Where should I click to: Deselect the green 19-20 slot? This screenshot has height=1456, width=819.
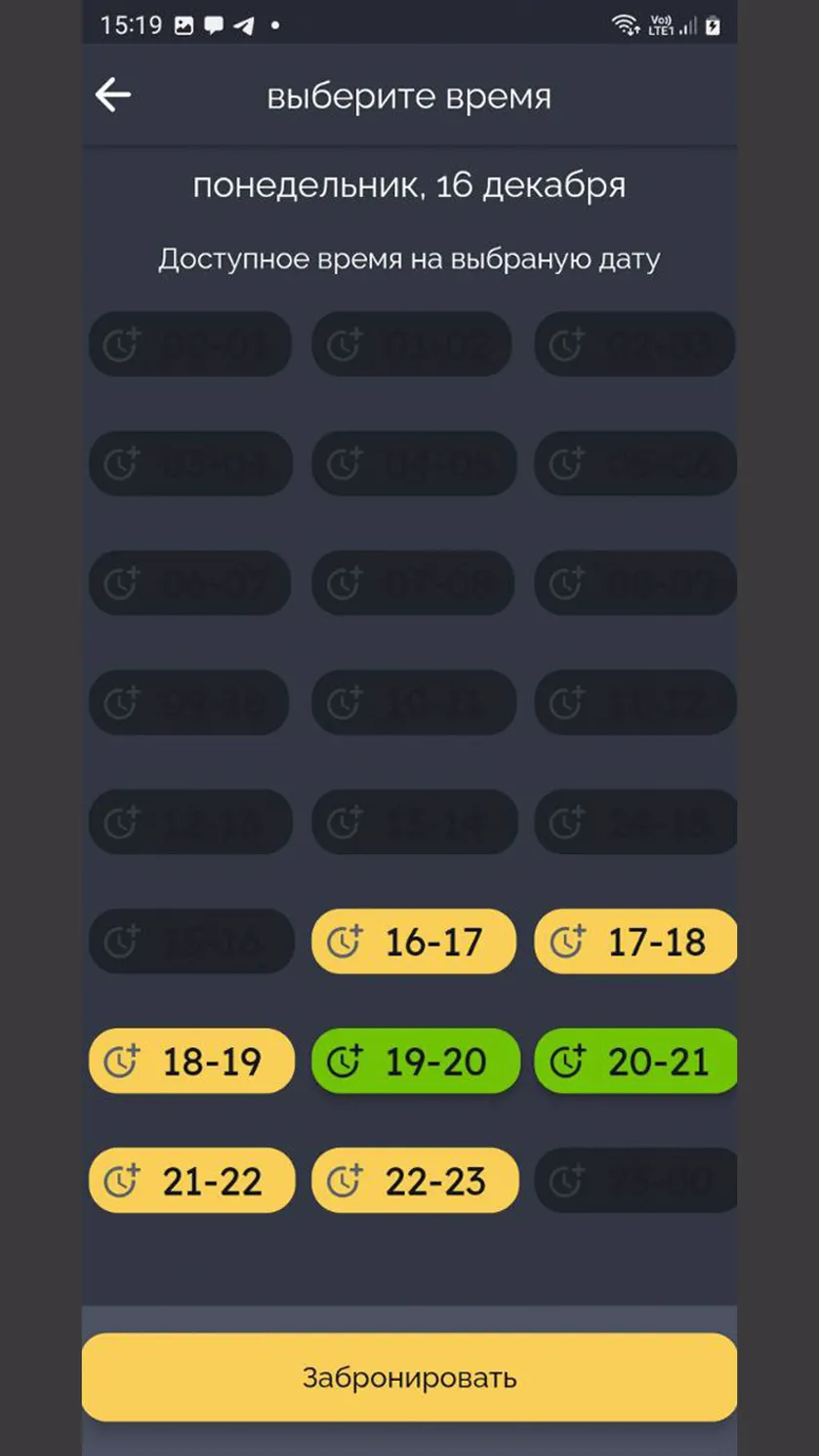(x=414, y=1061)
